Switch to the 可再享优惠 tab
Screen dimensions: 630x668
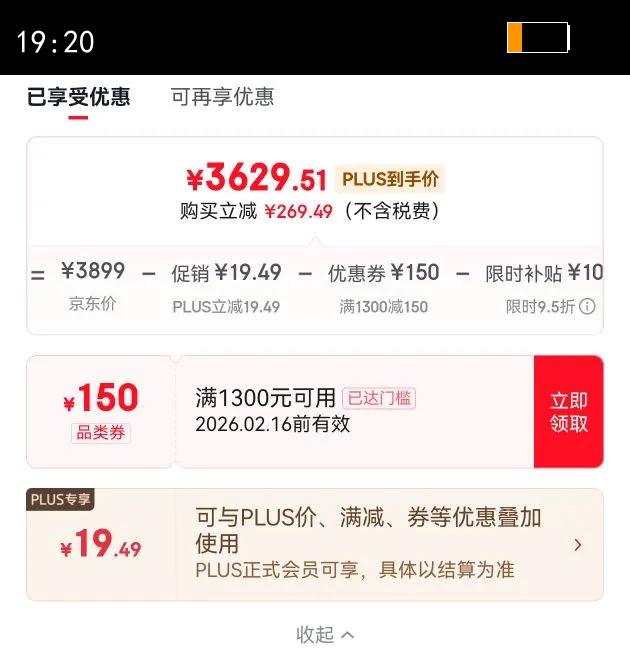point(222,97)
